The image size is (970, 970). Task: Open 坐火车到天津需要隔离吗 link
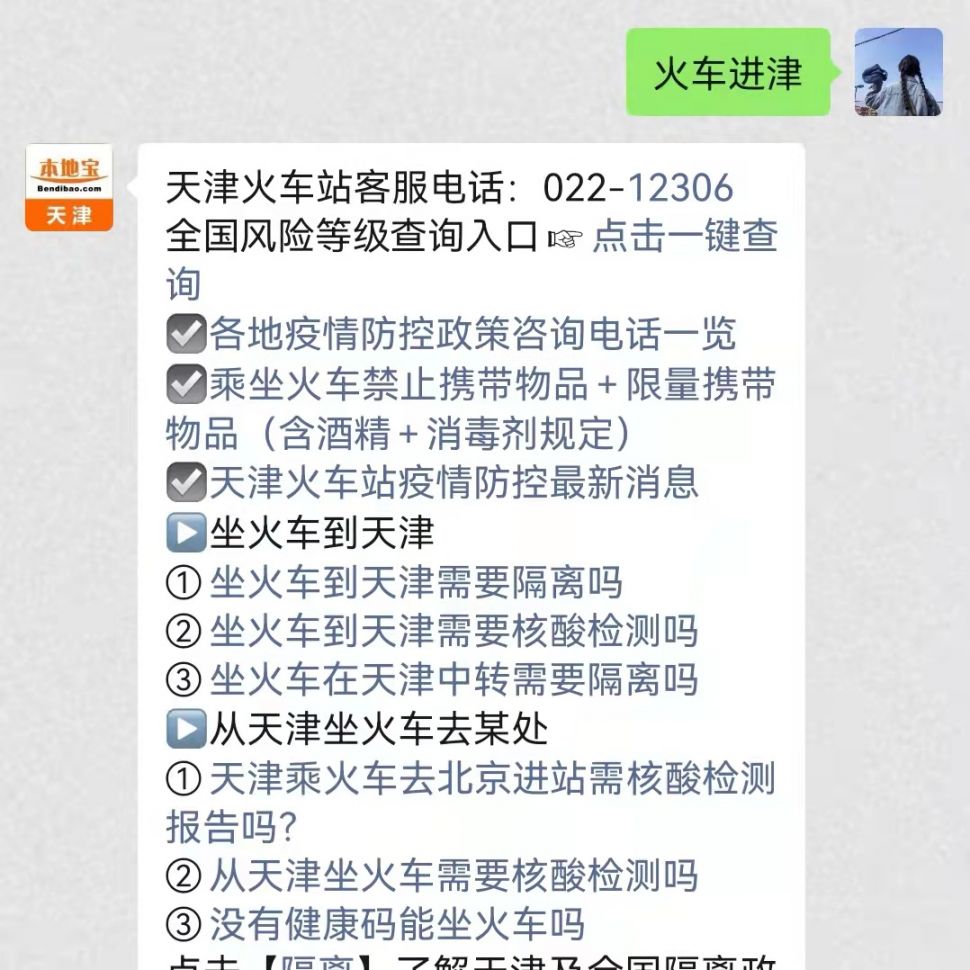(416, 582)
